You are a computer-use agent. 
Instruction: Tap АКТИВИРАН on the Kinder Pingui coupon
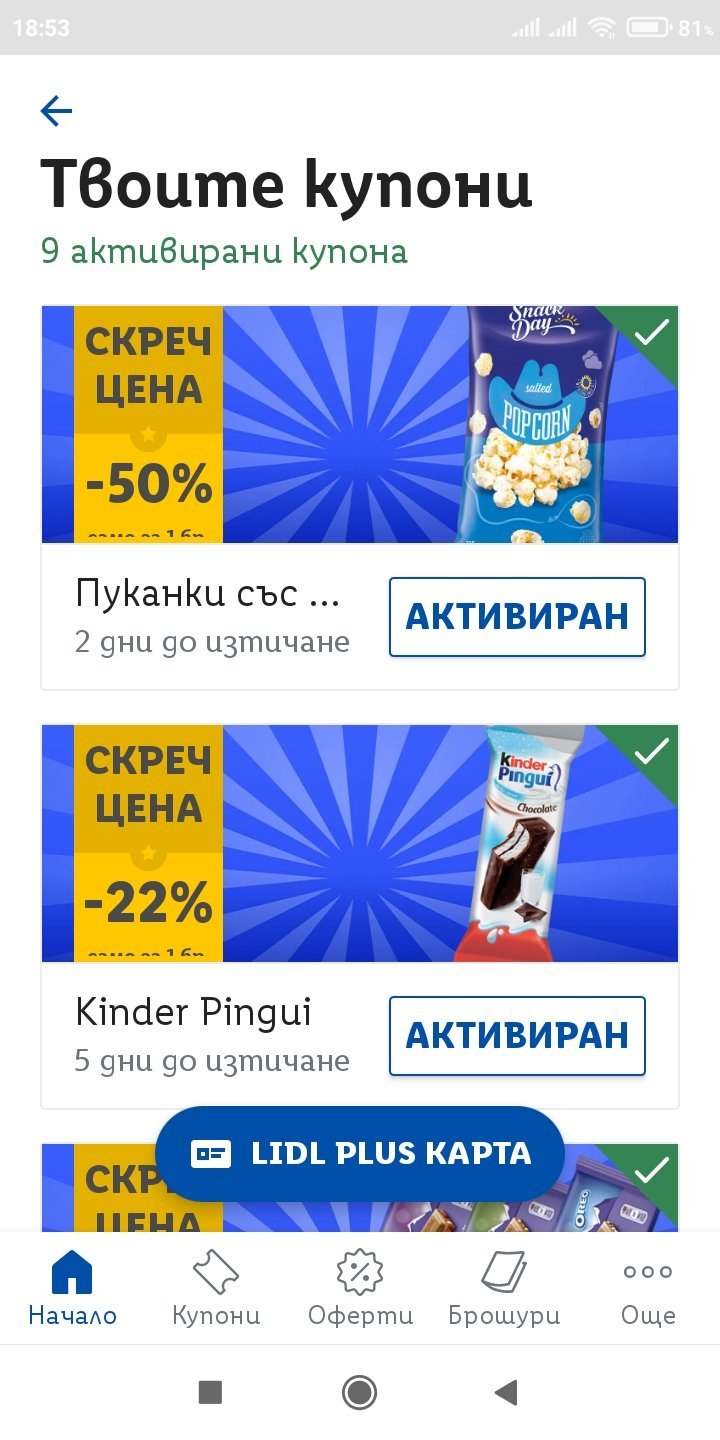click(517, 1036)
